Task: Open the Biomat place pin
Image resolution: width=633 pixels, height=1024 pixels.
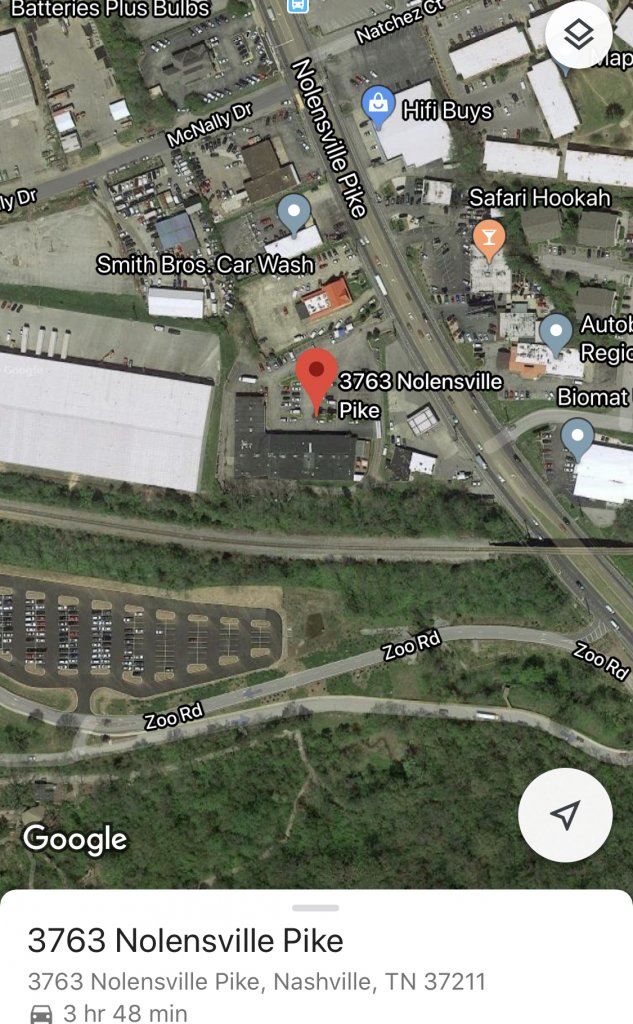Action: (576, 438)
